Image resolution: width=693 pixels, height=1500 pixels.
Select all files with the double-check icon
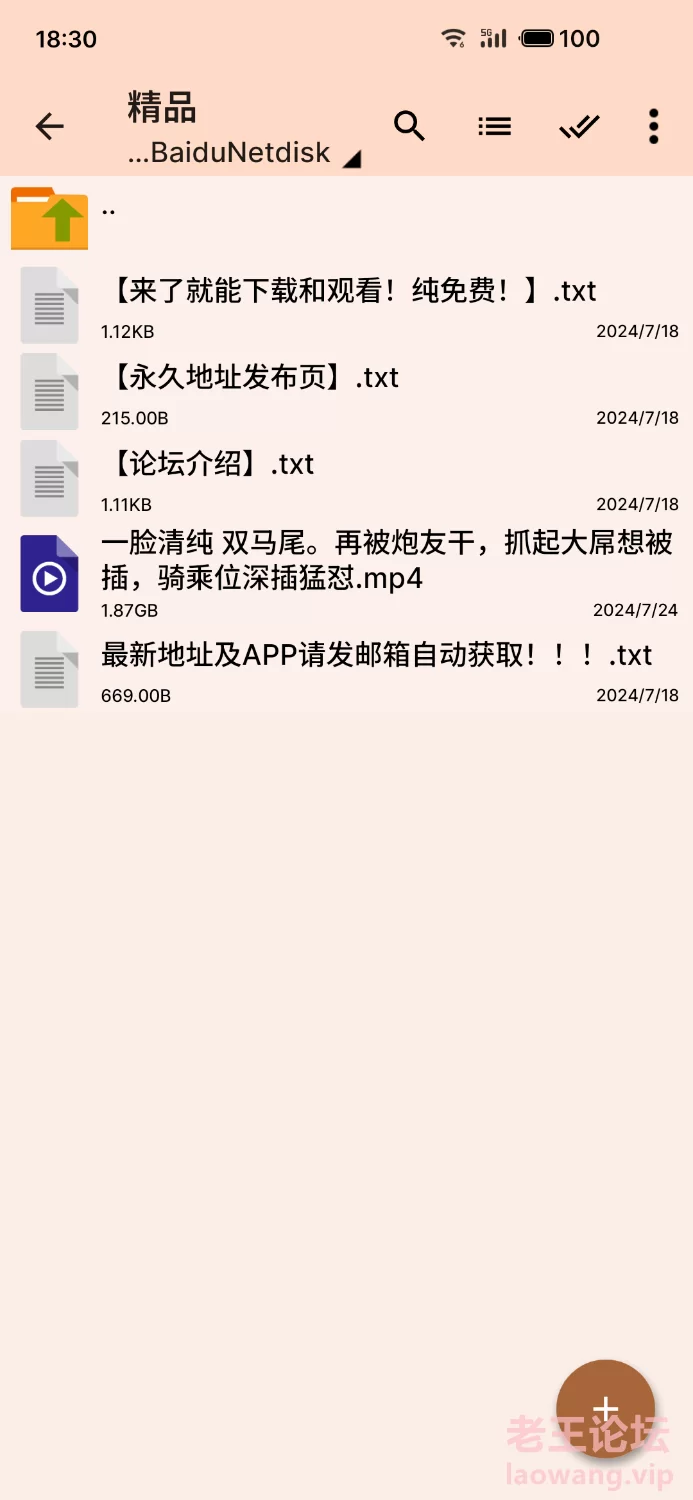pyautogui.click(x=578, y=127)
